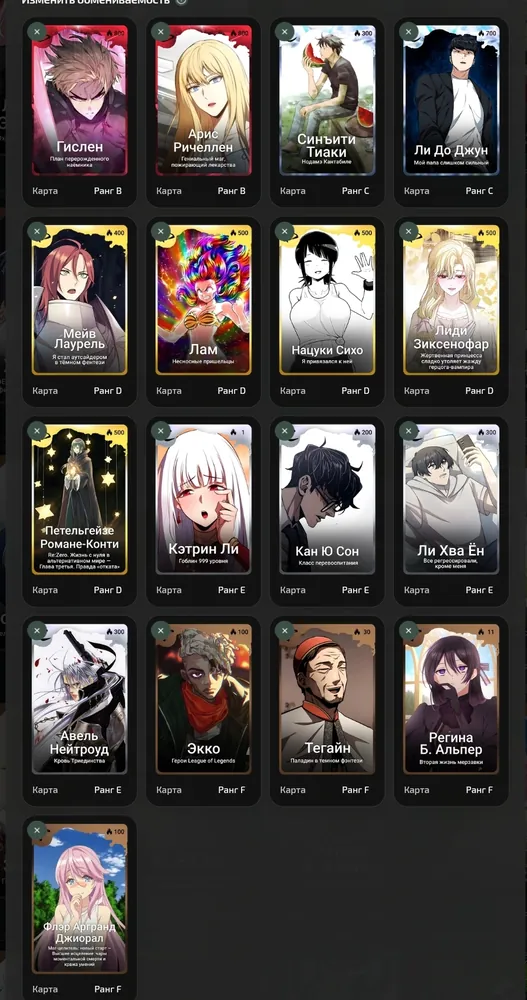527x1000 pixels.
Task: Remove the Кэтрин Ли card
Action: coord(161,430)
